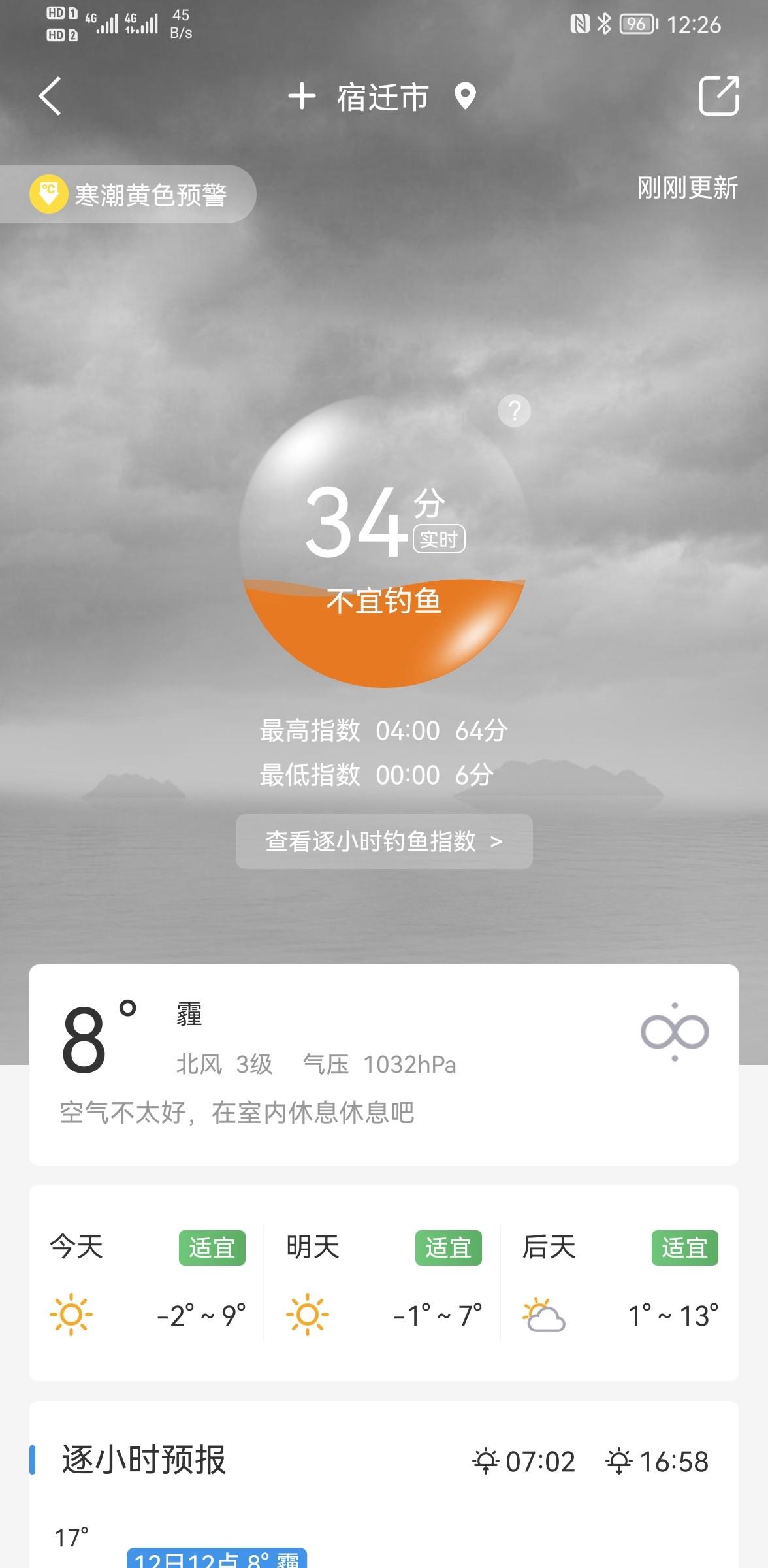This screenshot has width=768, height=1568.
Task: Open 今天 forecast card
Action: pos(148,1282)
